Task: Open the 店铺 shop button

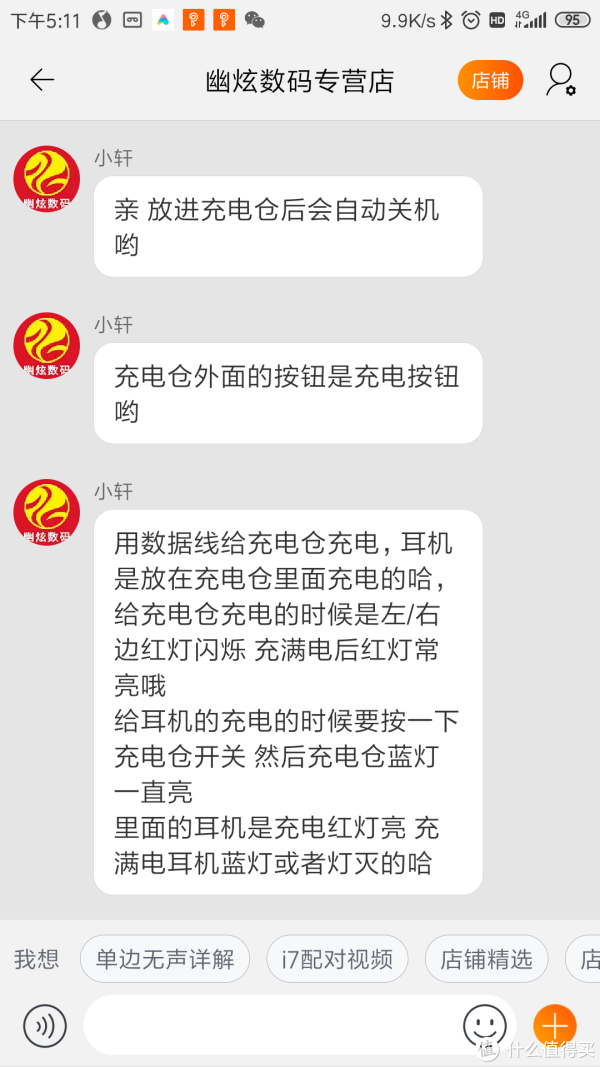Action: coord(490,80)
